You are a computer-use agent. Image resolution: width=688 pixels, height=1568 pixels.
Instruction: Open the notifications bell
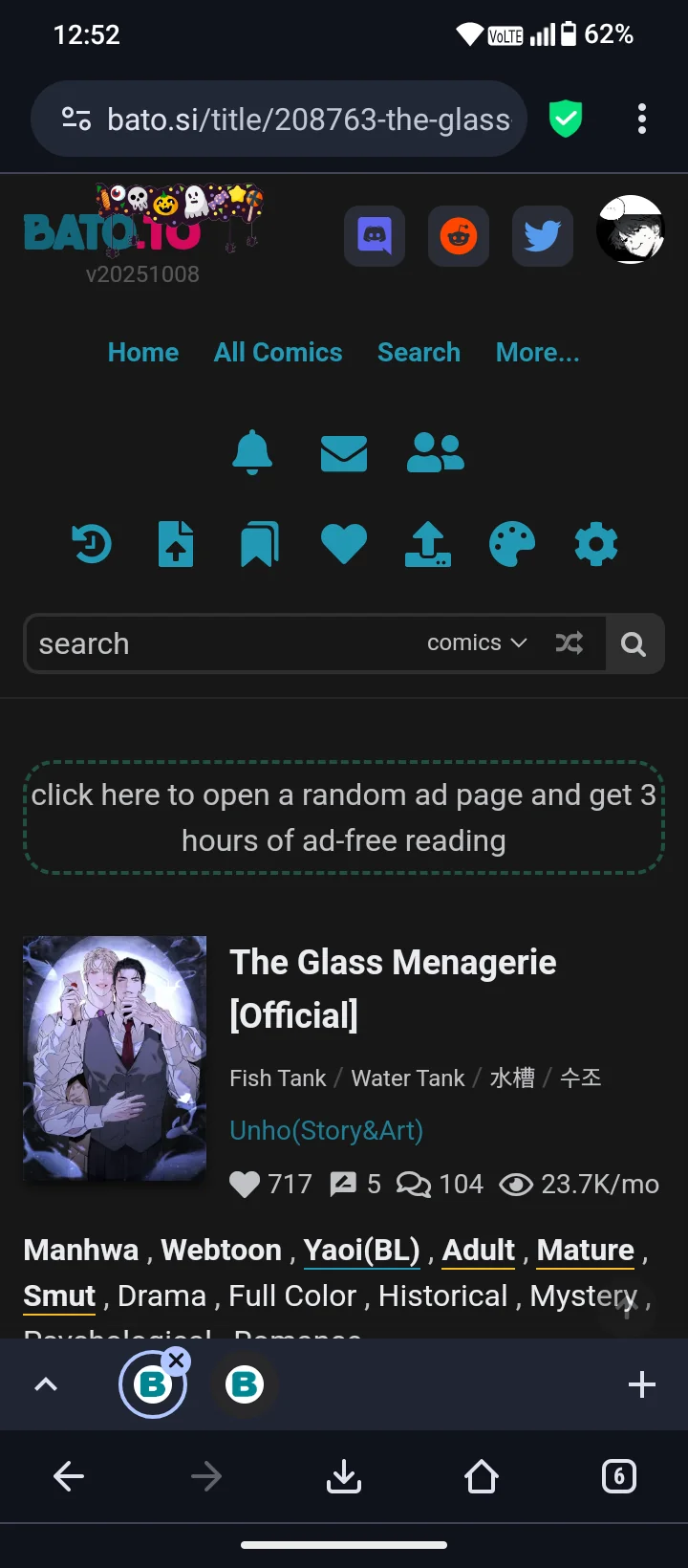252,452
